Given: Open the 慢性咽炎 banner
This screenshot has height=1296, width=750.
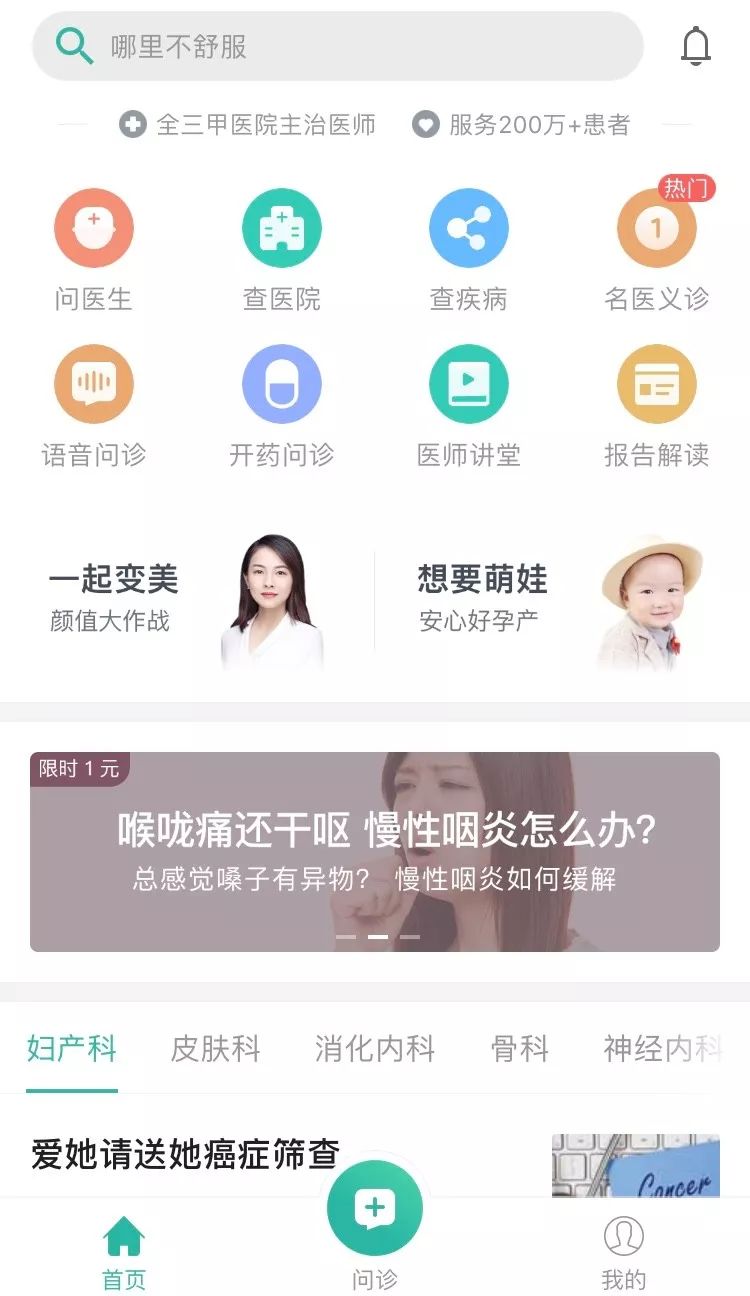Looking at the screenshot, I should pos(375,852).
